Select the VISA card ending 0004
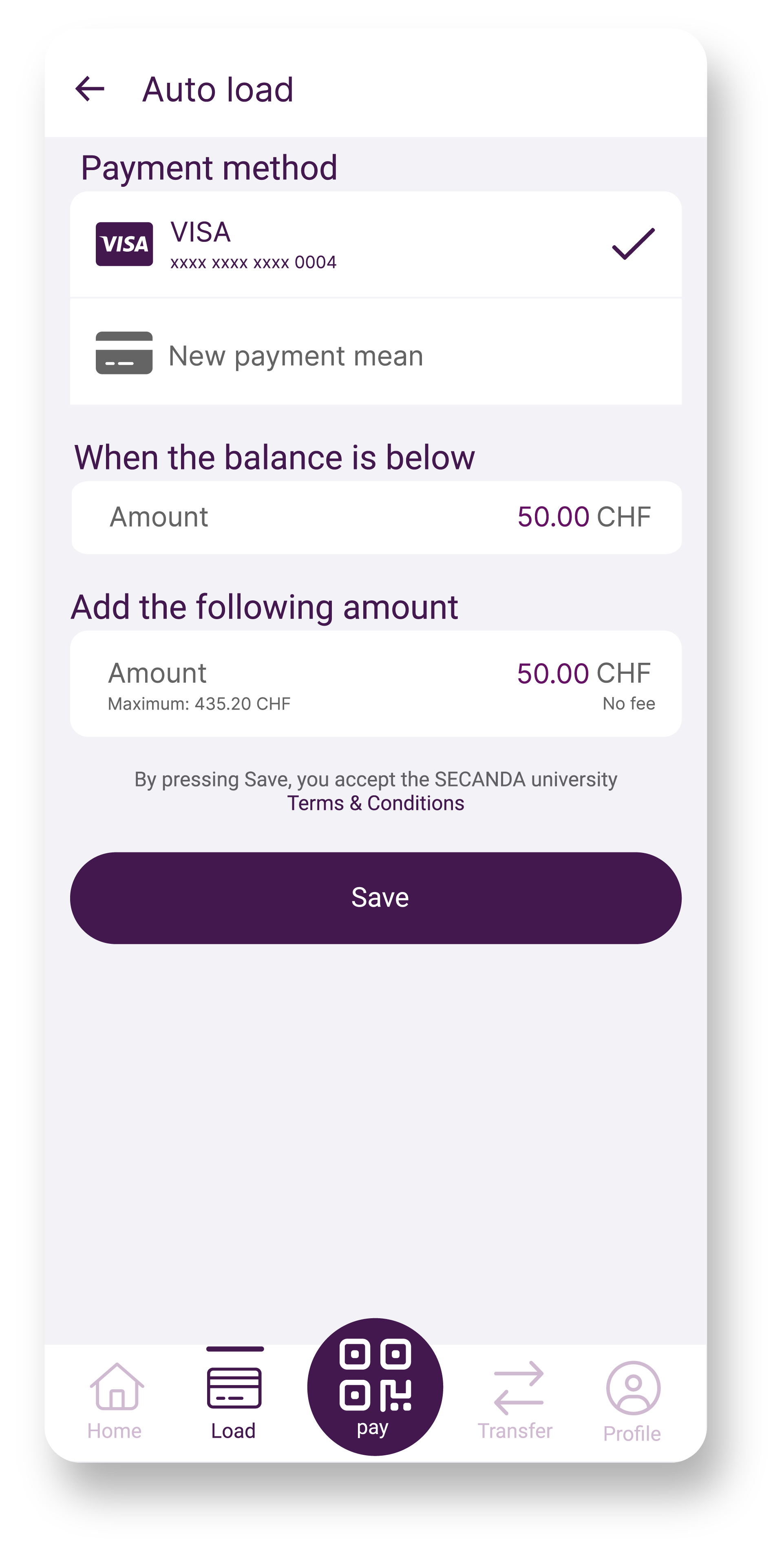784x1556 pixels. (x=375, y=244)
